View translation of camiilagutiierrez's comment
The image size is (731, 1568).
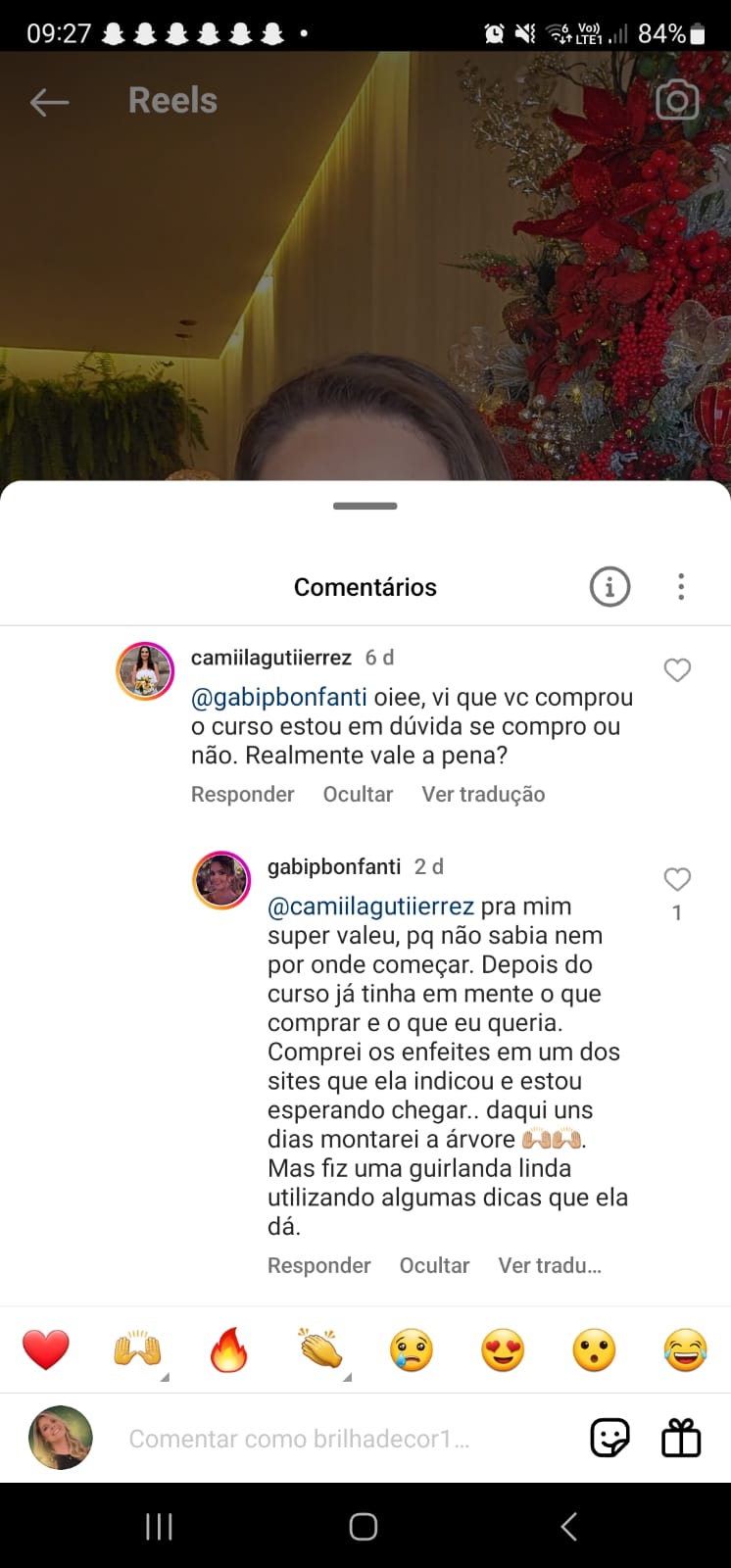coord(483,795)
